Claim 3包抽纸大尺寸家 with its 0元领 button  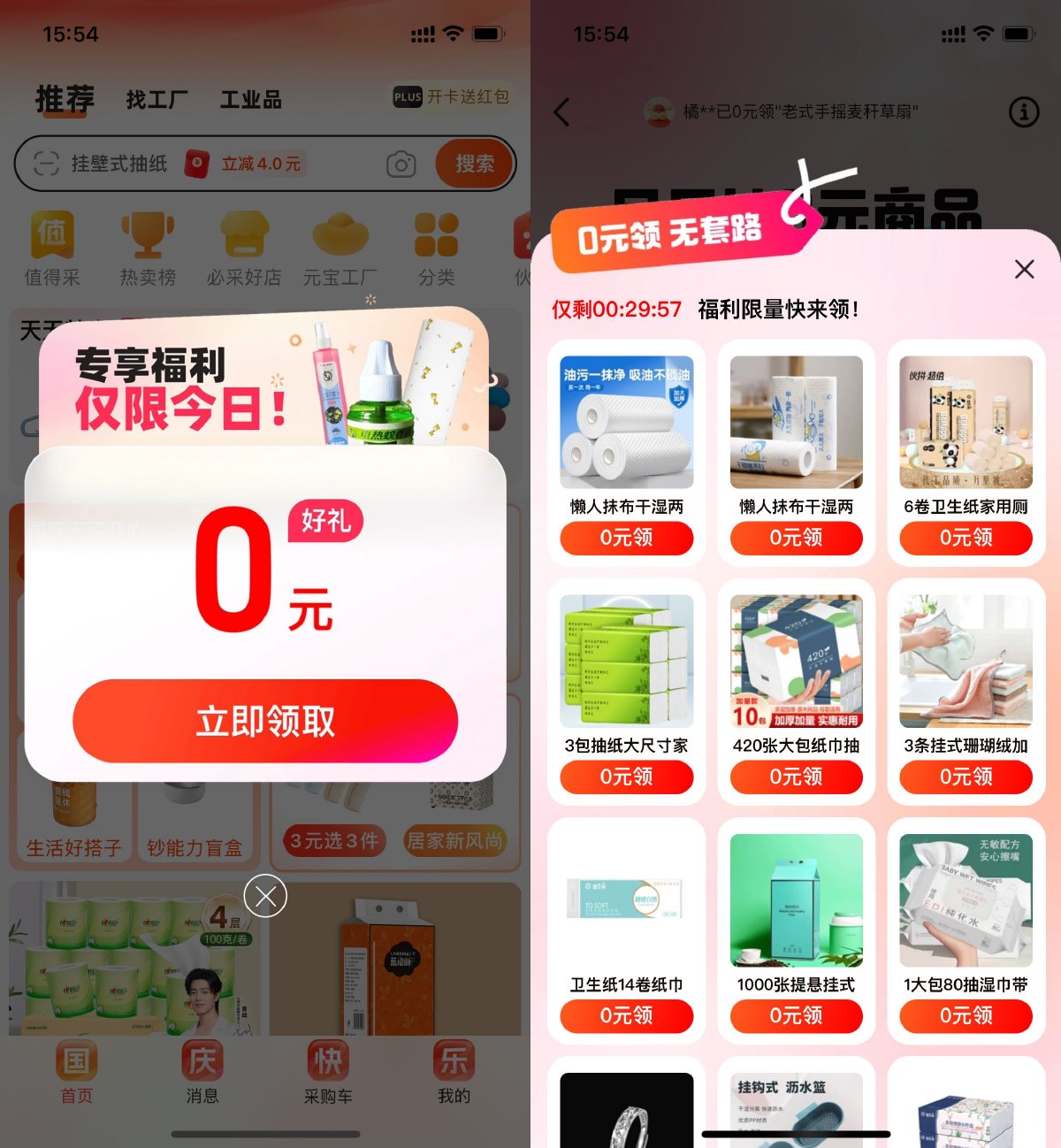point(626,777)
